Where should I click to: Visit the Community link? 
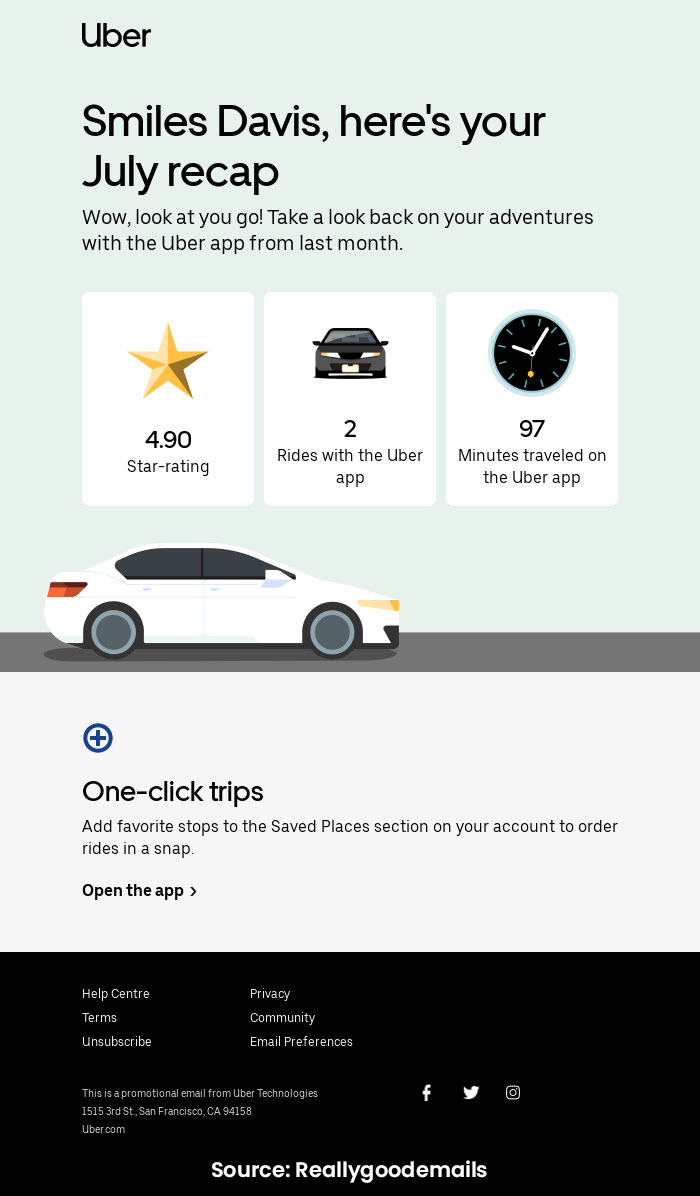point(282,1018)
